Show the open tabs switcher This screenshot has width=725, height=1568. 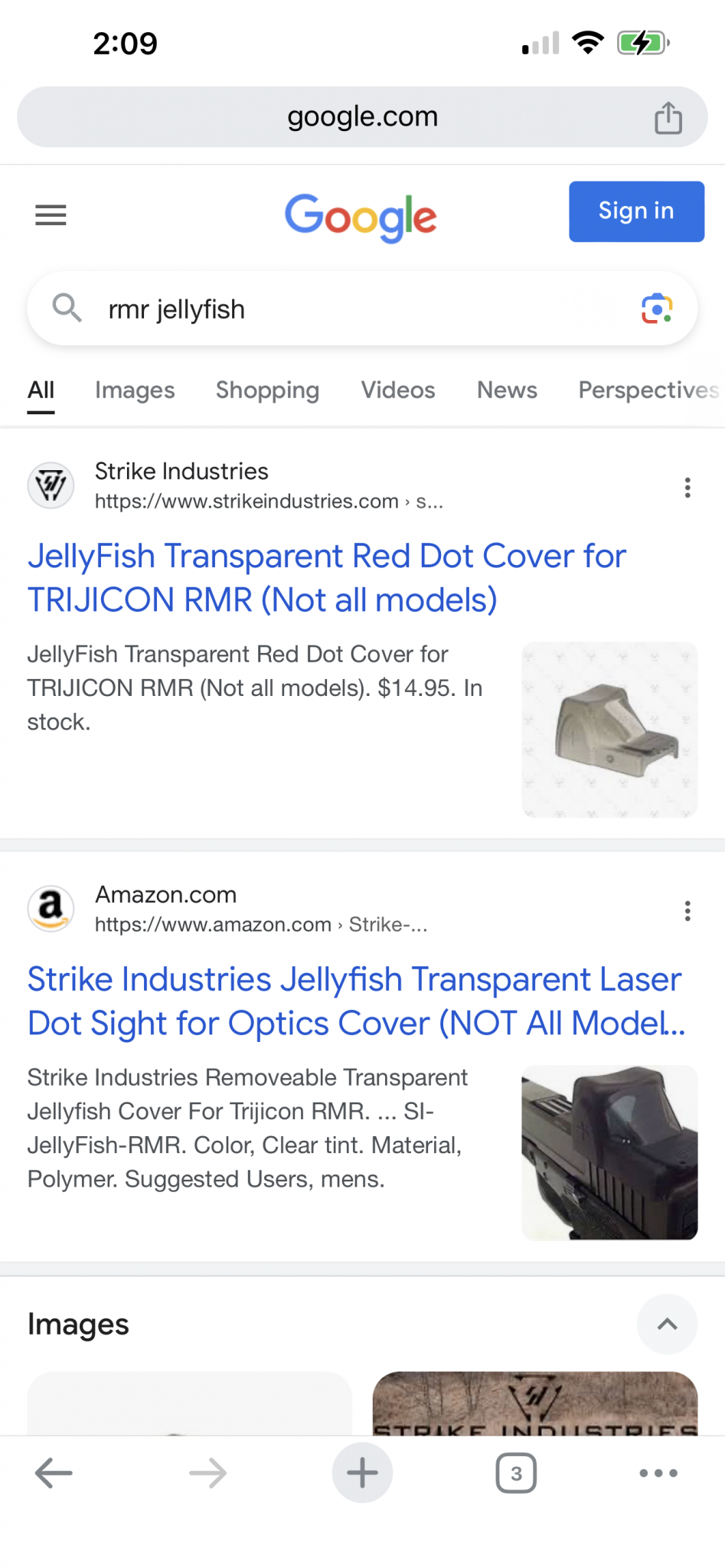pyautogui.click(x=516, y=1473)
